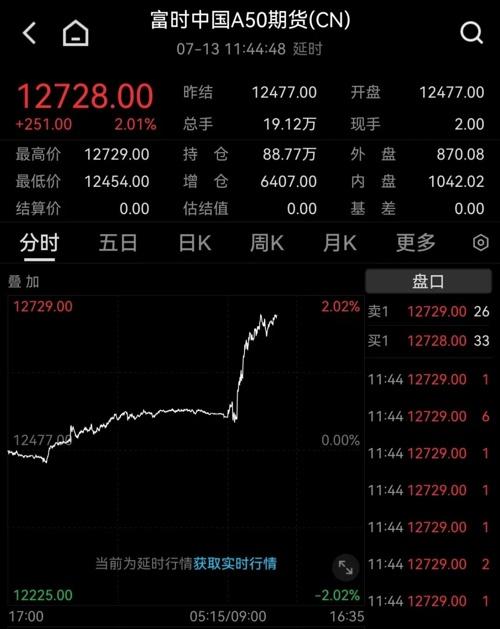This screenshot has width=500, height=629.
Task: Open the home icon in the header
Action: [x=75, y=33]
